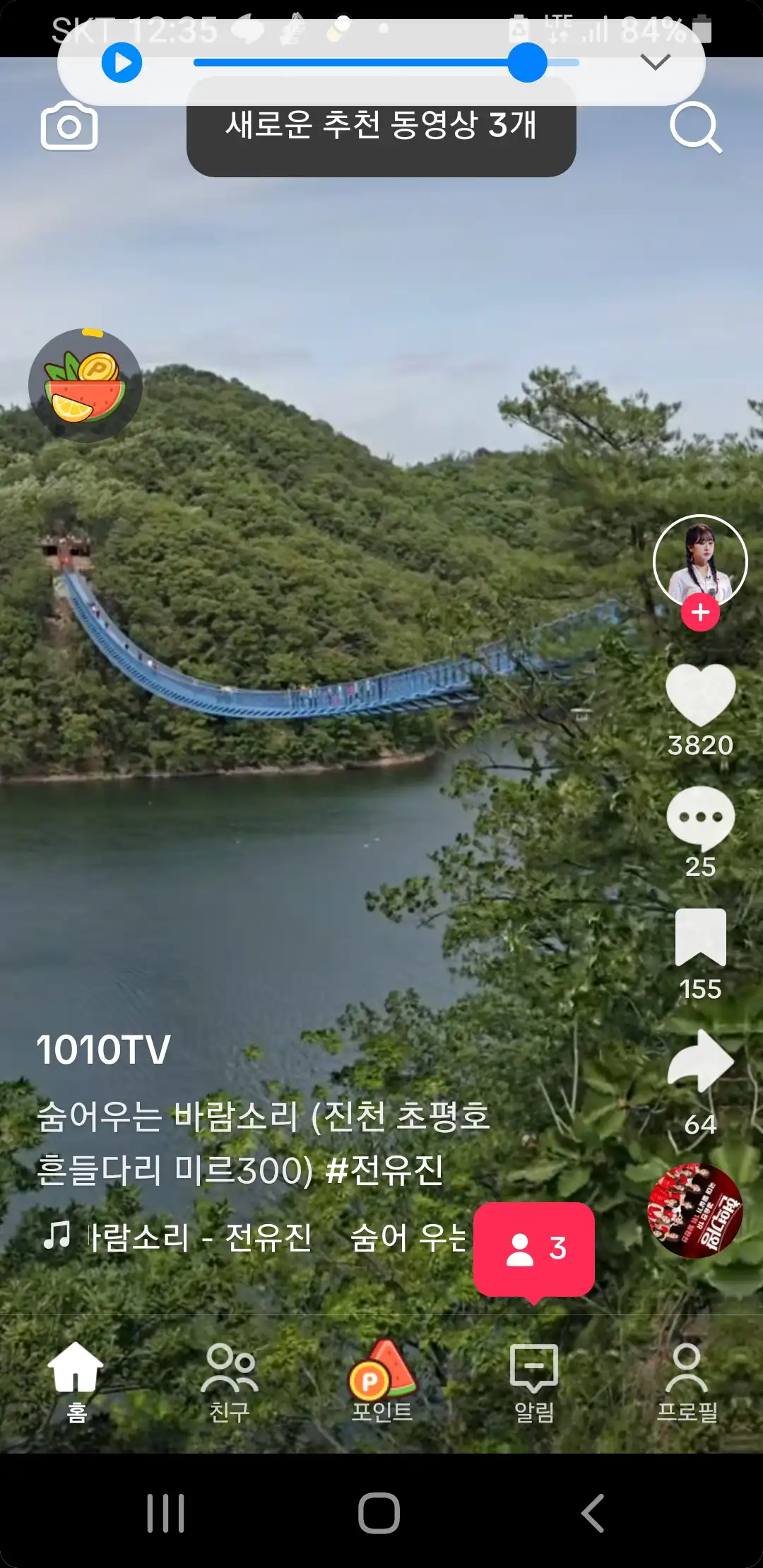Open the 1010TV username
Image resolution: width=763 pixels, height=1568 pixels.
(104, 1050)
